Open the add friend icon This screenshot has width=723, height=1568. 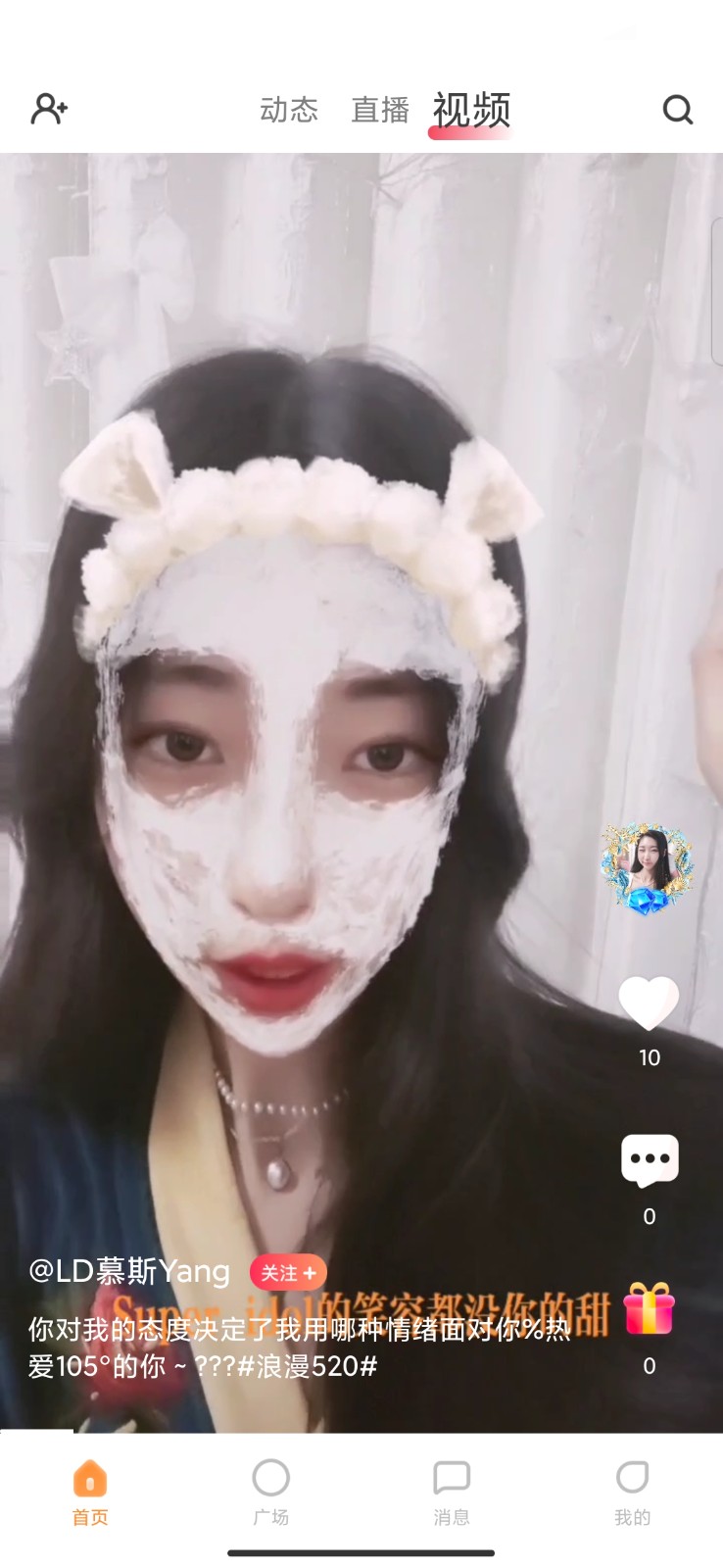click(x=49, y=109)
